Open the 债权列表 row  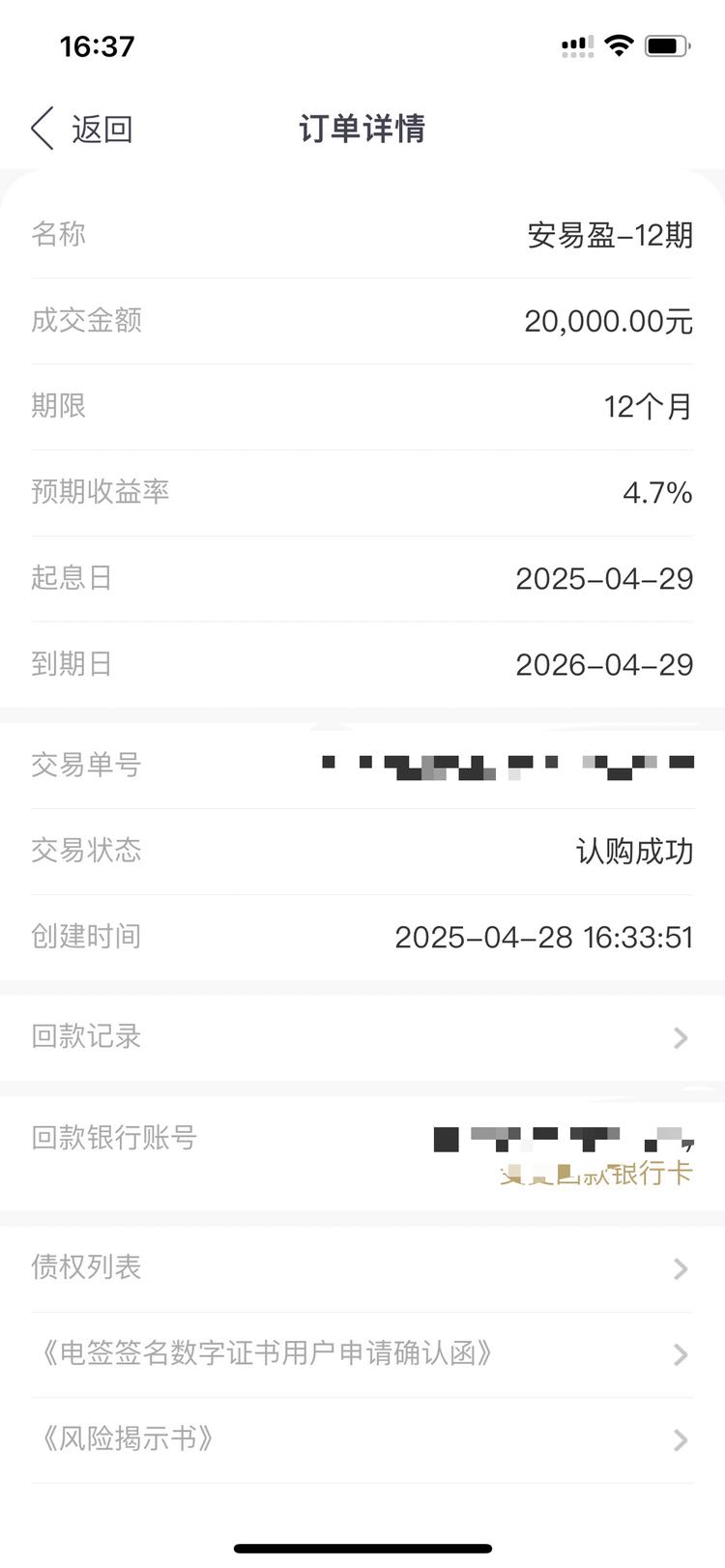pos(362,1267)
